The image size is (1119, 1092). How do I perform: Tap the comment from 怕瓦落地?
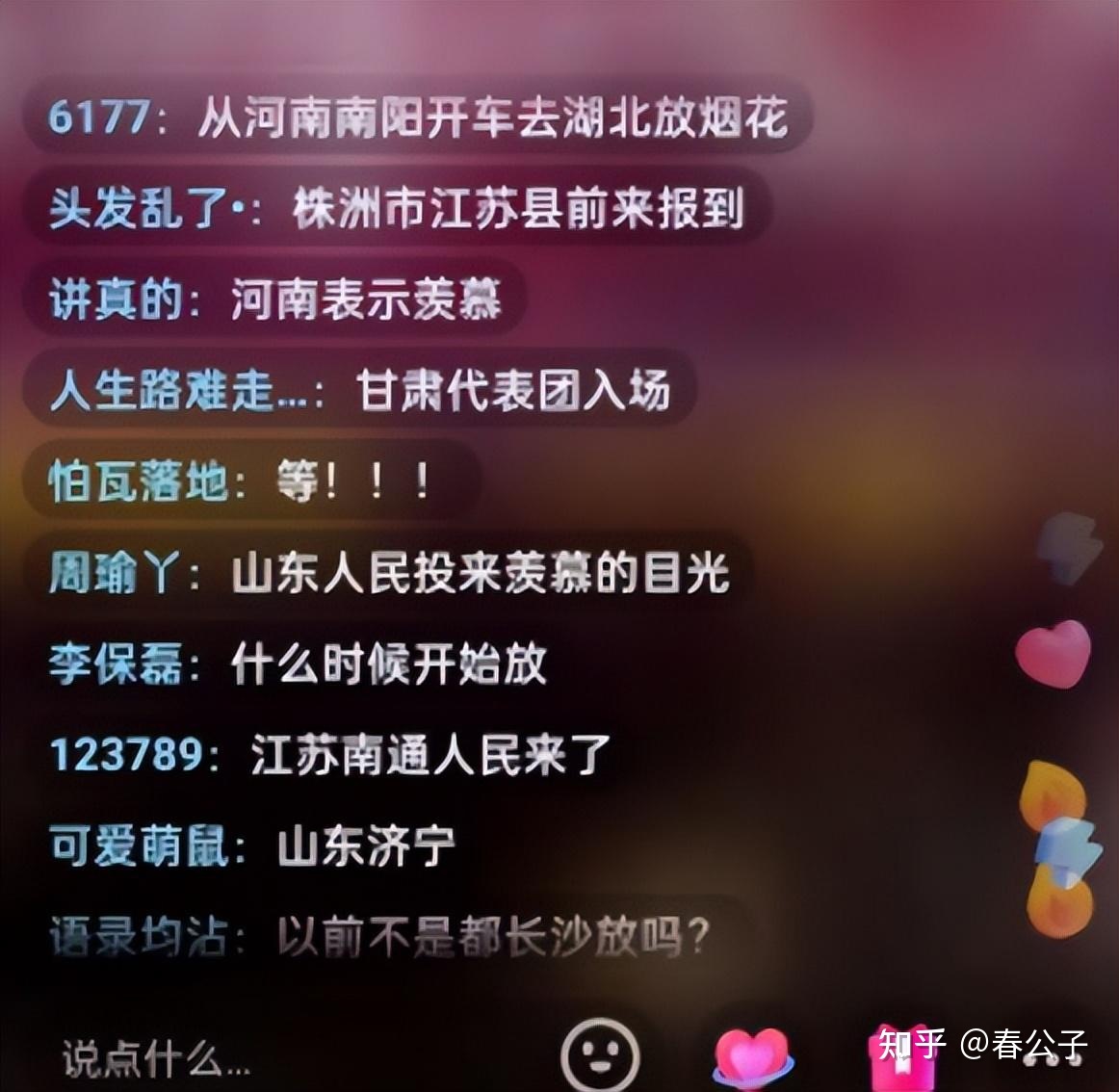point(240,481)
